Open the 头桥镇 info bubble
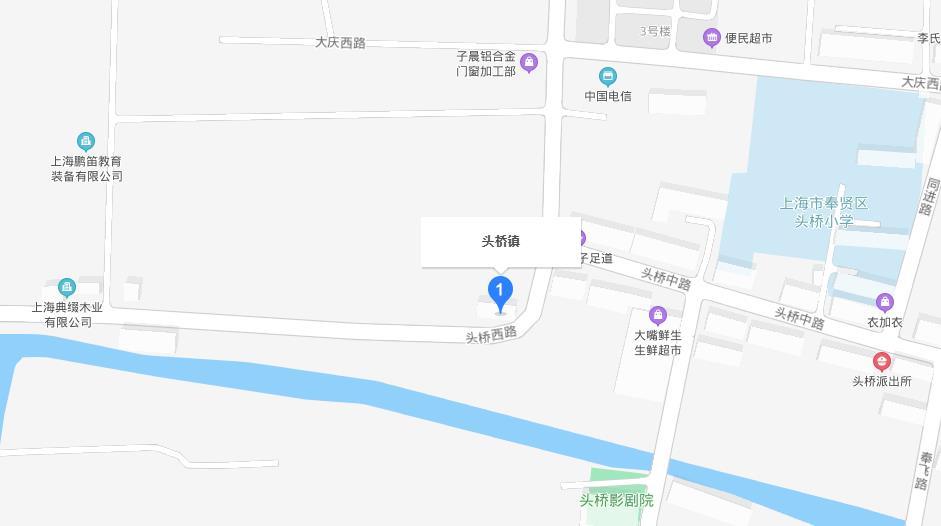 [x=500, y=241]
